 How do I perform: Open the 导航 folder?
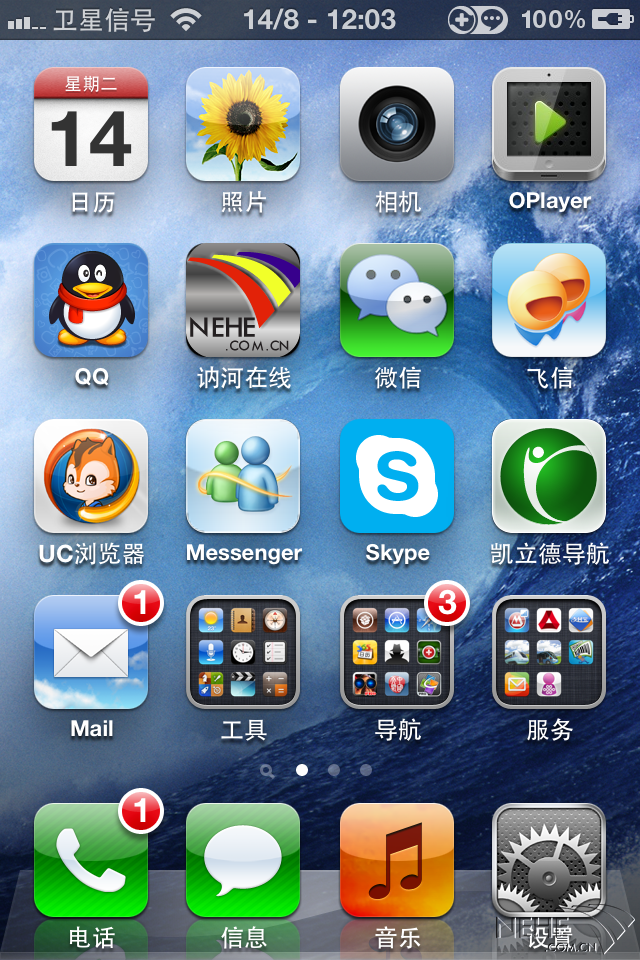click(397, 652)
